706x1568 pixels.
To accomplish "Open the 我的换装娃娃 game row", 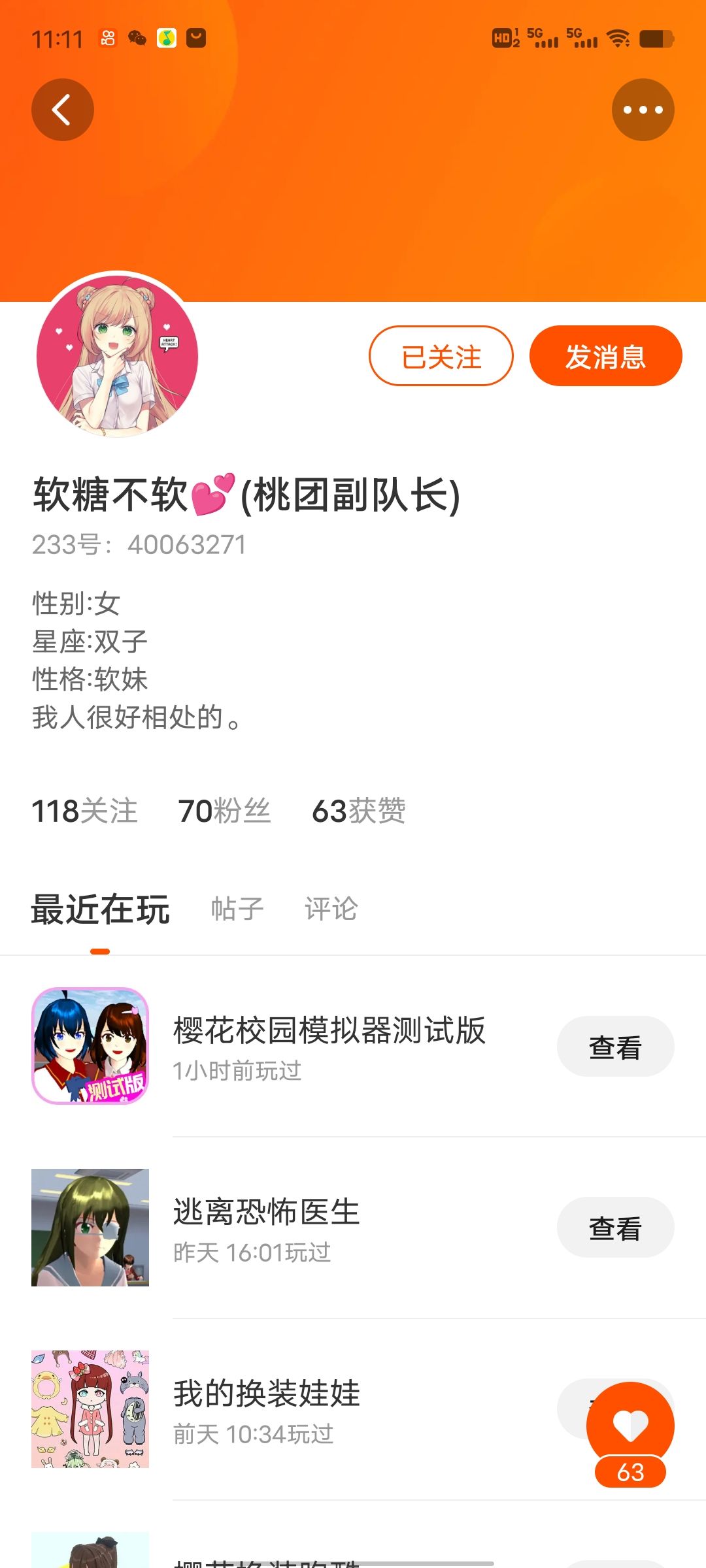I will pos(353,1409).
